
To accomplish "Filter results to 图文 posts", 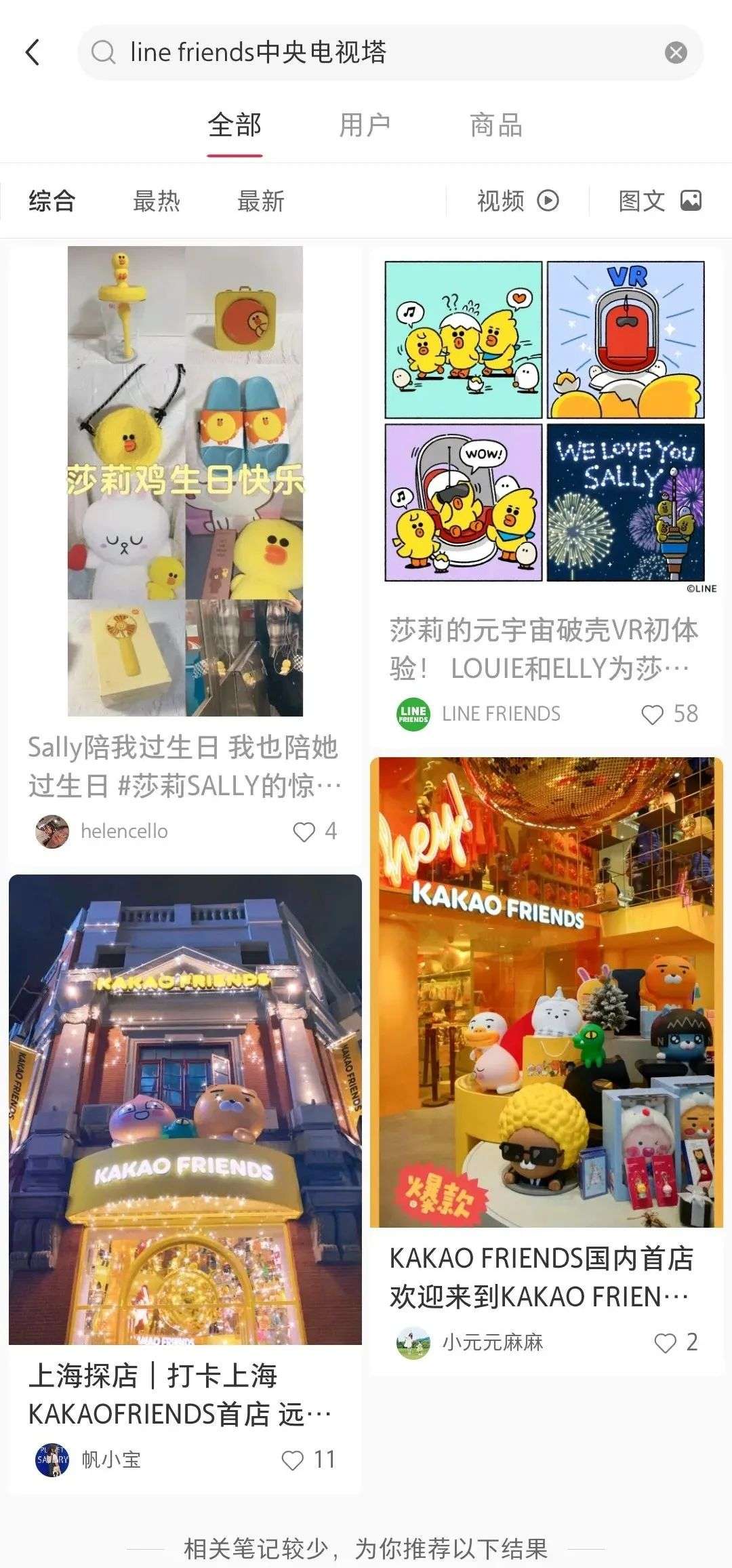I will 660,201.
